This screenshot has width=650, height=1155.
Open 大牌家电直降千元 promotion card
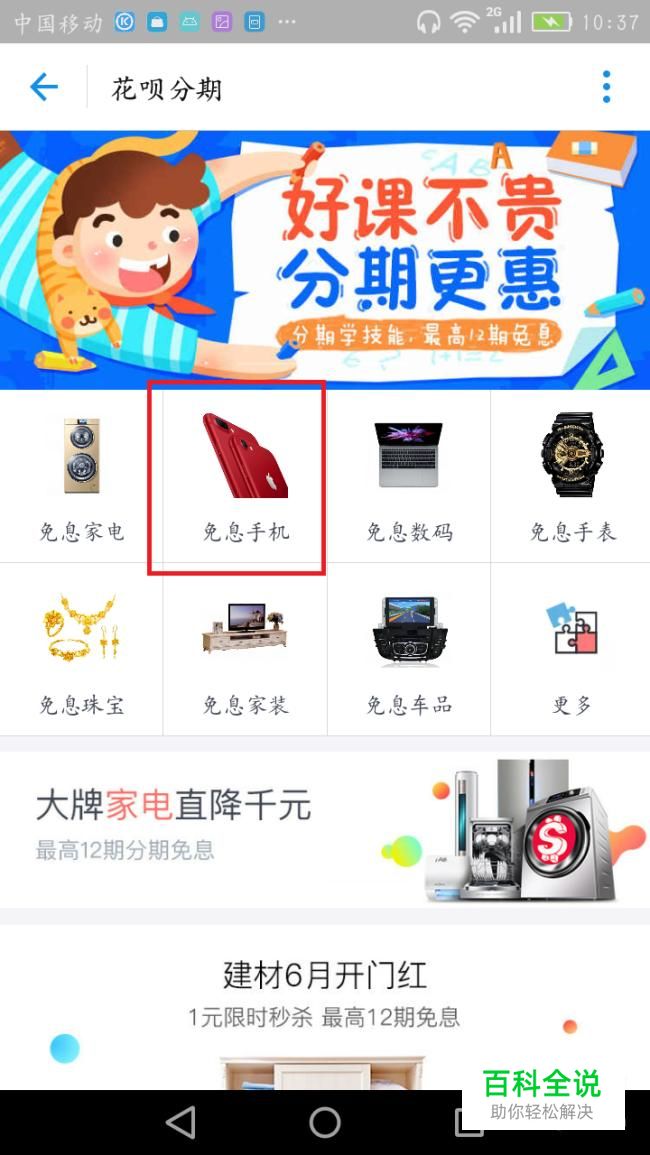325,830
